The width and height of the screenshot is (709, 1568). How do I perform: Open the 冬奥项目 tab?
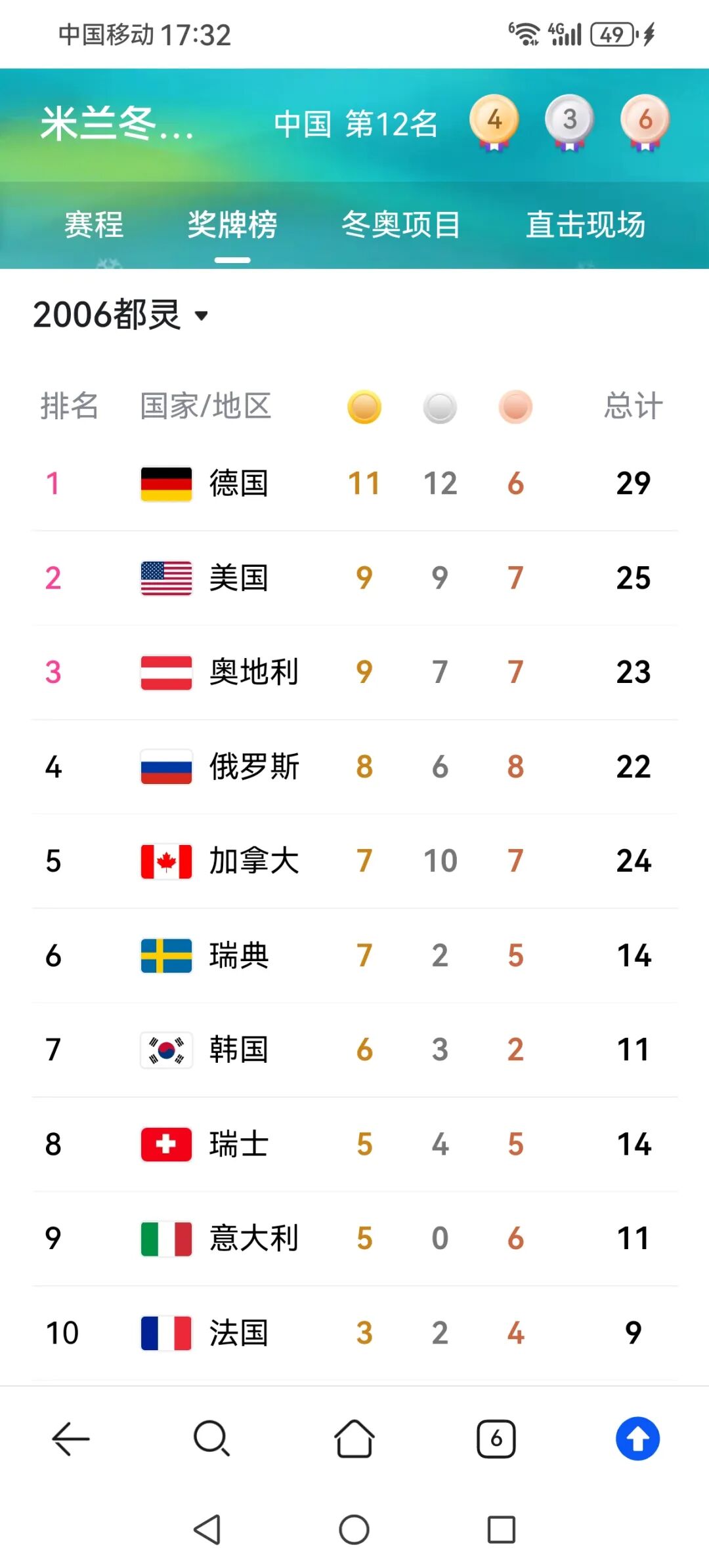click(x=400, y=225)
